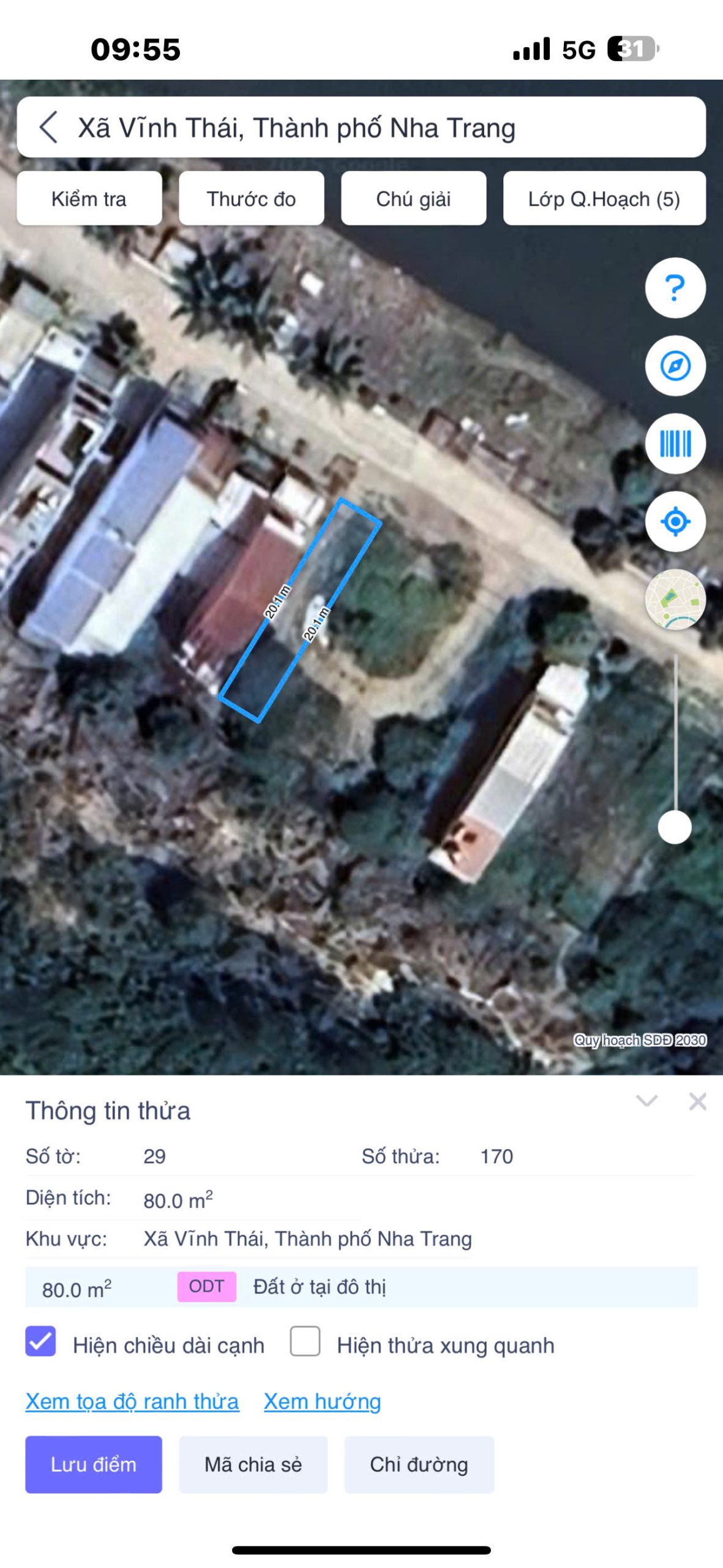The height and width of the screenshot is (1568, 723).
Task: Uncheck Hiện chiều dài cạnh
Action: click(40, 1341)
